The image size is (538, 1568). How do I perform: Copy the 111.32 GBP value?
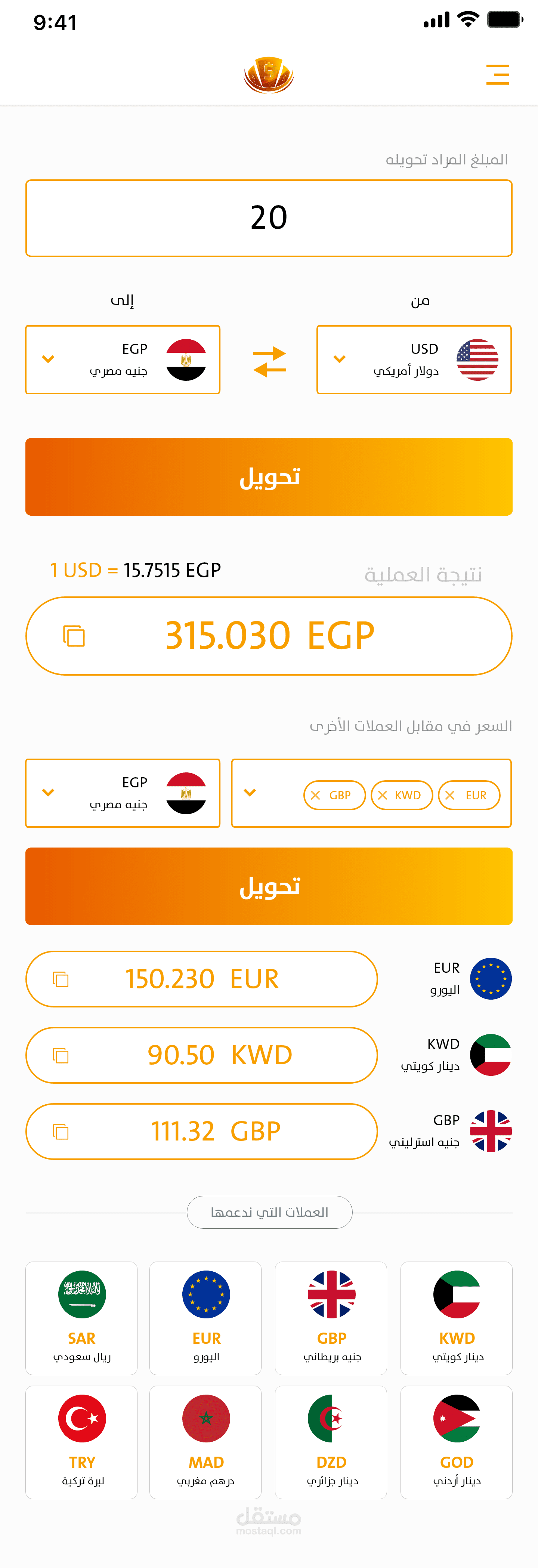click(x=61, y=1132)
